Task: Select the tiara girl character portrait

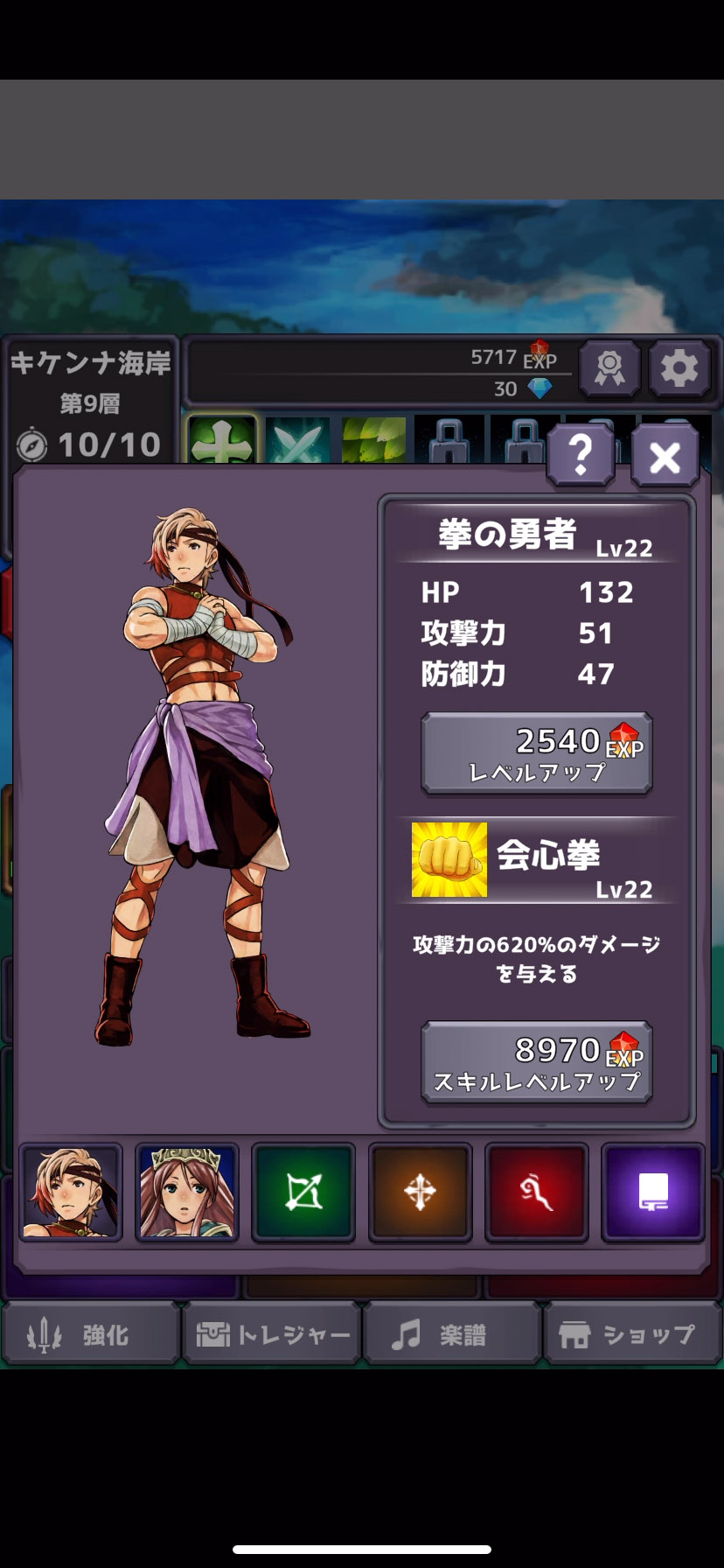Action: coord(187,1192)
